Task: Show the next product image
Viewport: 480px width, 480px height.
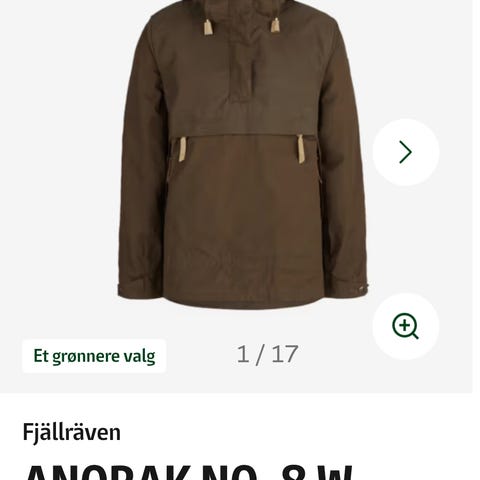Action: click(x=406, y=152)
